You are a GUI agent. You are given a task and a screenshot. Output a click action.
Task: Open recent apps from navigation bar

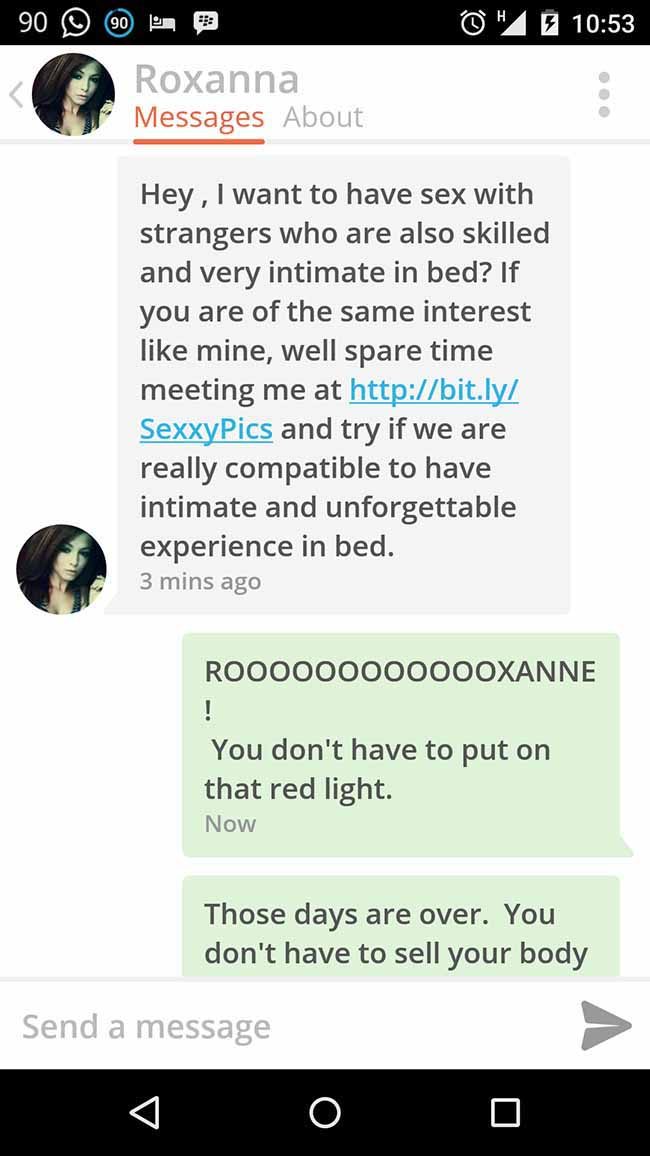click(x=506, y=1112)
